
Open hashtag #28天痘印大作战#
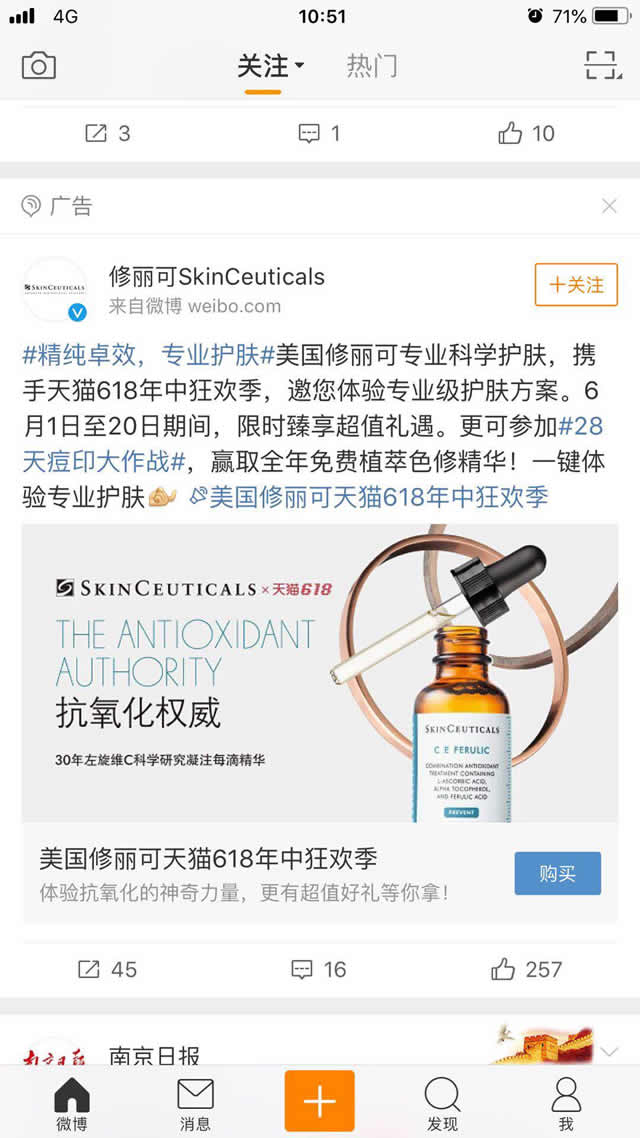tap(105, 461)
